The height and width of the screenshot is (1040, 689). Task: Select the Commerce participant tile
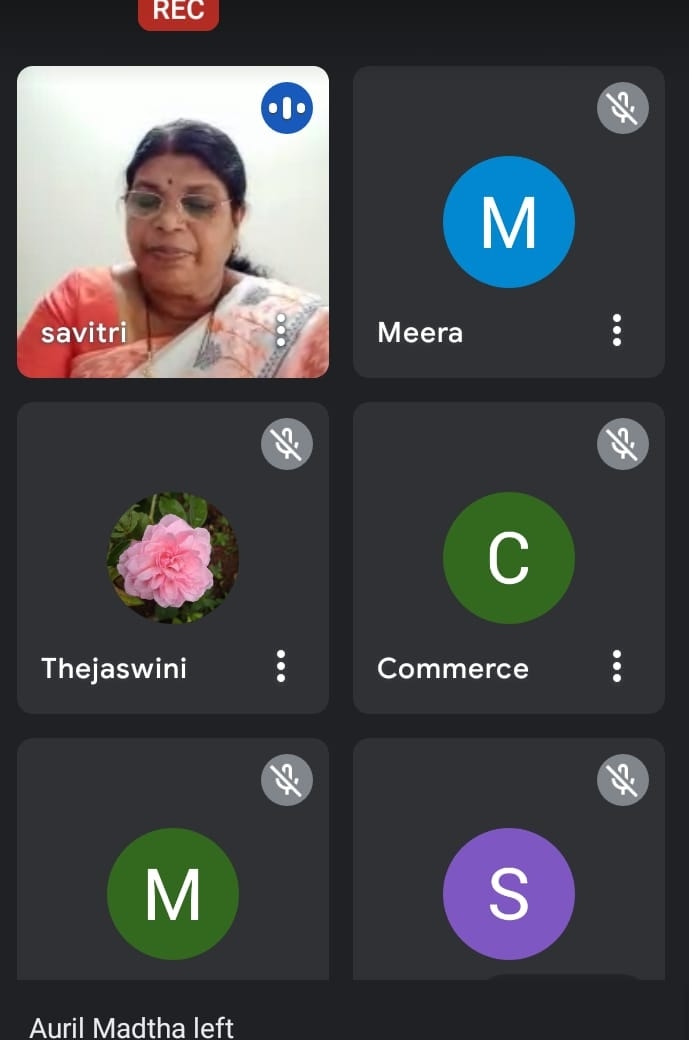click(508, 558)
